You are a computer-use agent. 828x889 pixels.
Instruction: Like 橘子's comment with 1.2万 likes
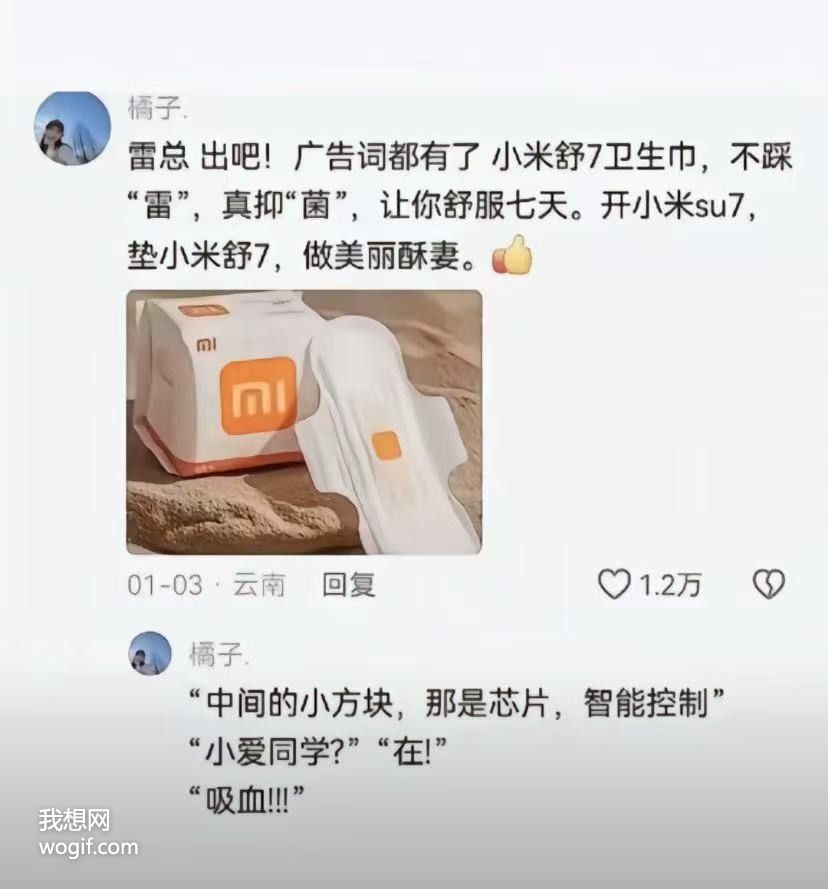(x=614, y=584)
